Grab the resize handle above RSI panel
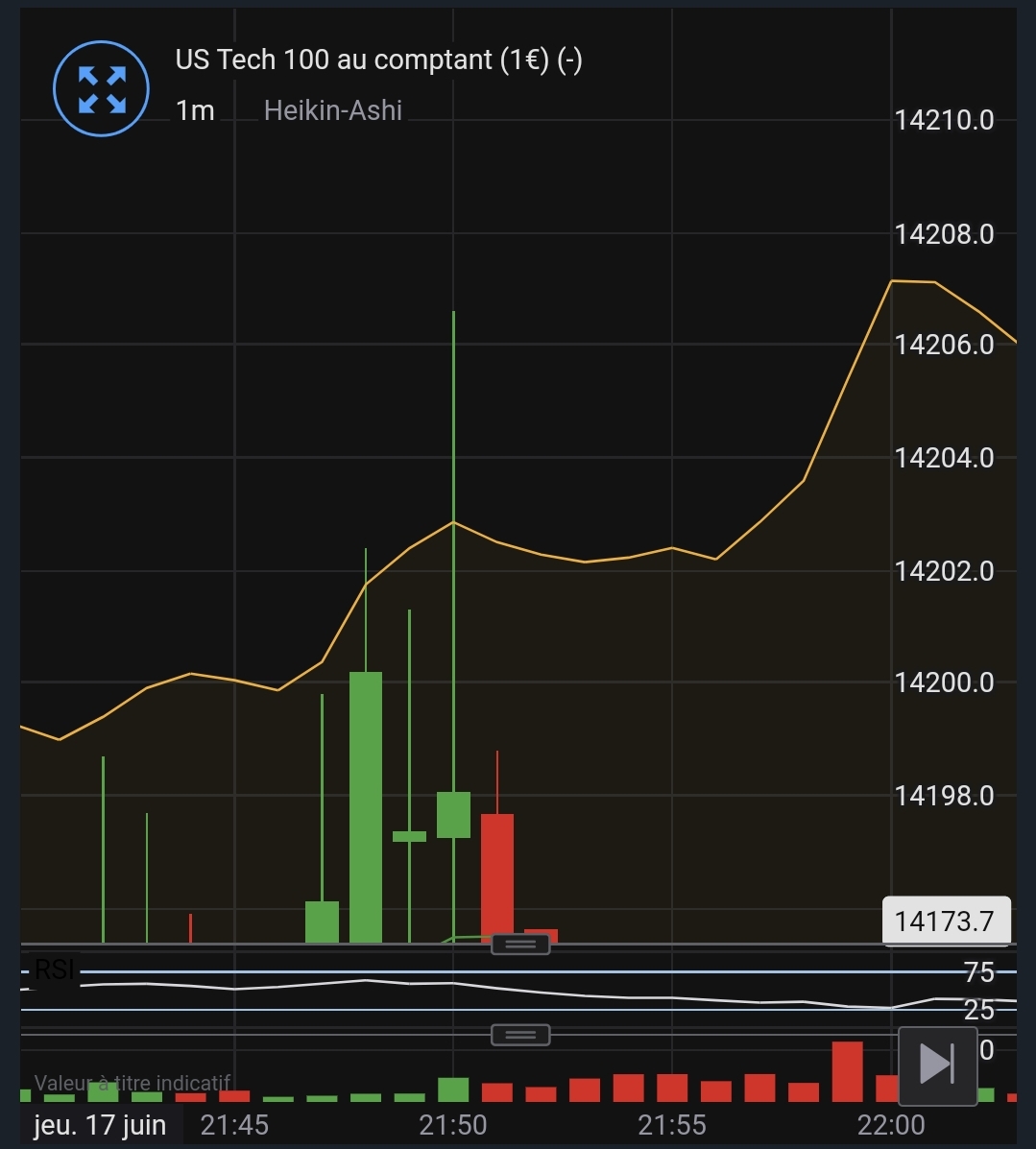Image resolution: width=1036 pixels, height=1149 pixels. click(520, 945)
